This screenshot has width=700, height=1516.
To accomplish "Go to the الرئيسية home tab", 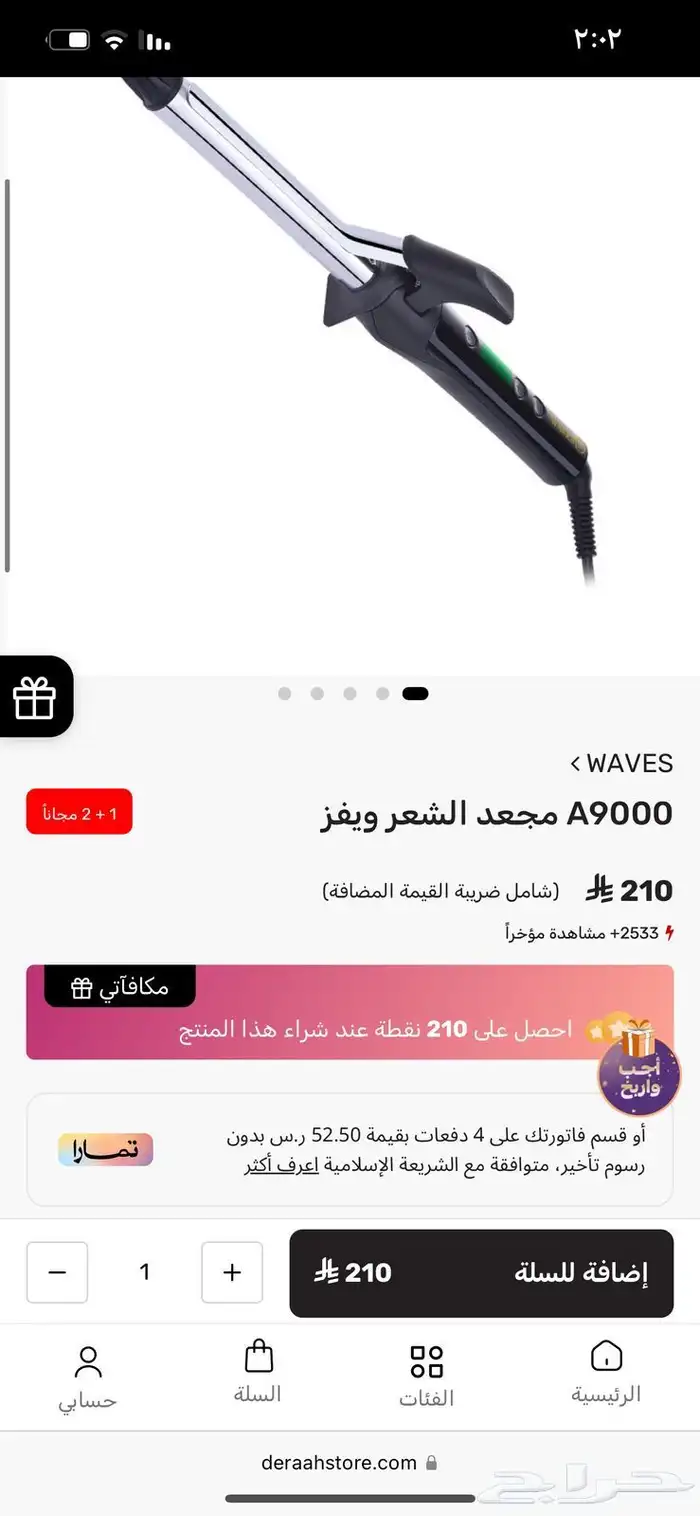I will [x=606, y=1373].
